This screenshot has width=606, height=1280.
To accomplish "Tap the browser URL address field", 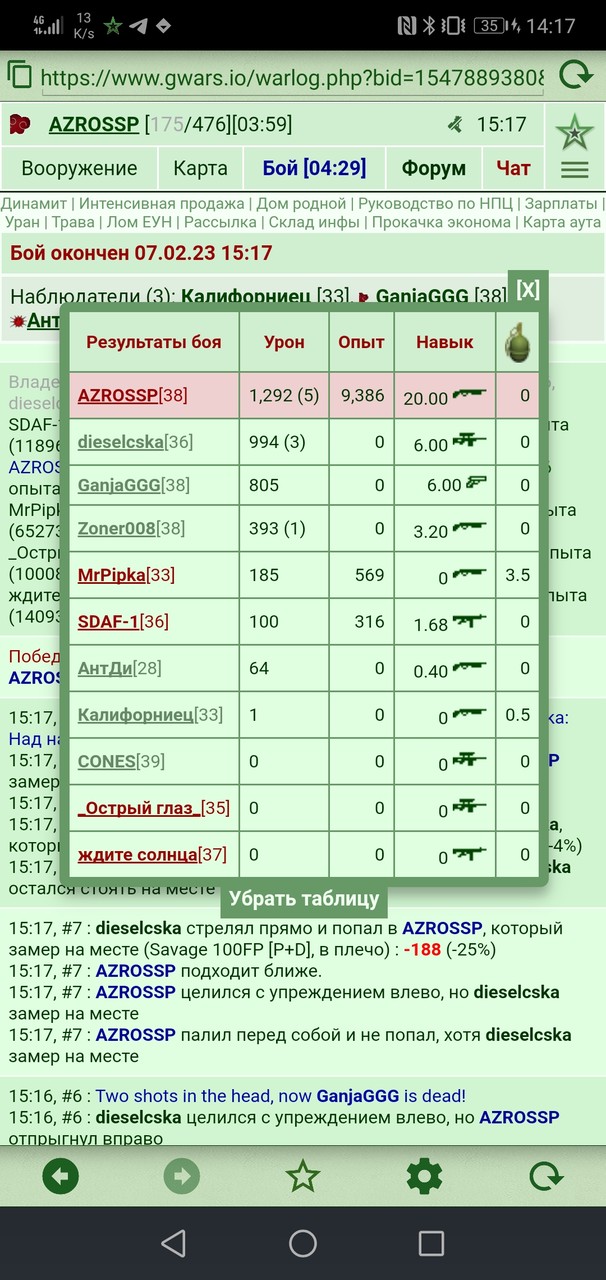I will [291, 76].
